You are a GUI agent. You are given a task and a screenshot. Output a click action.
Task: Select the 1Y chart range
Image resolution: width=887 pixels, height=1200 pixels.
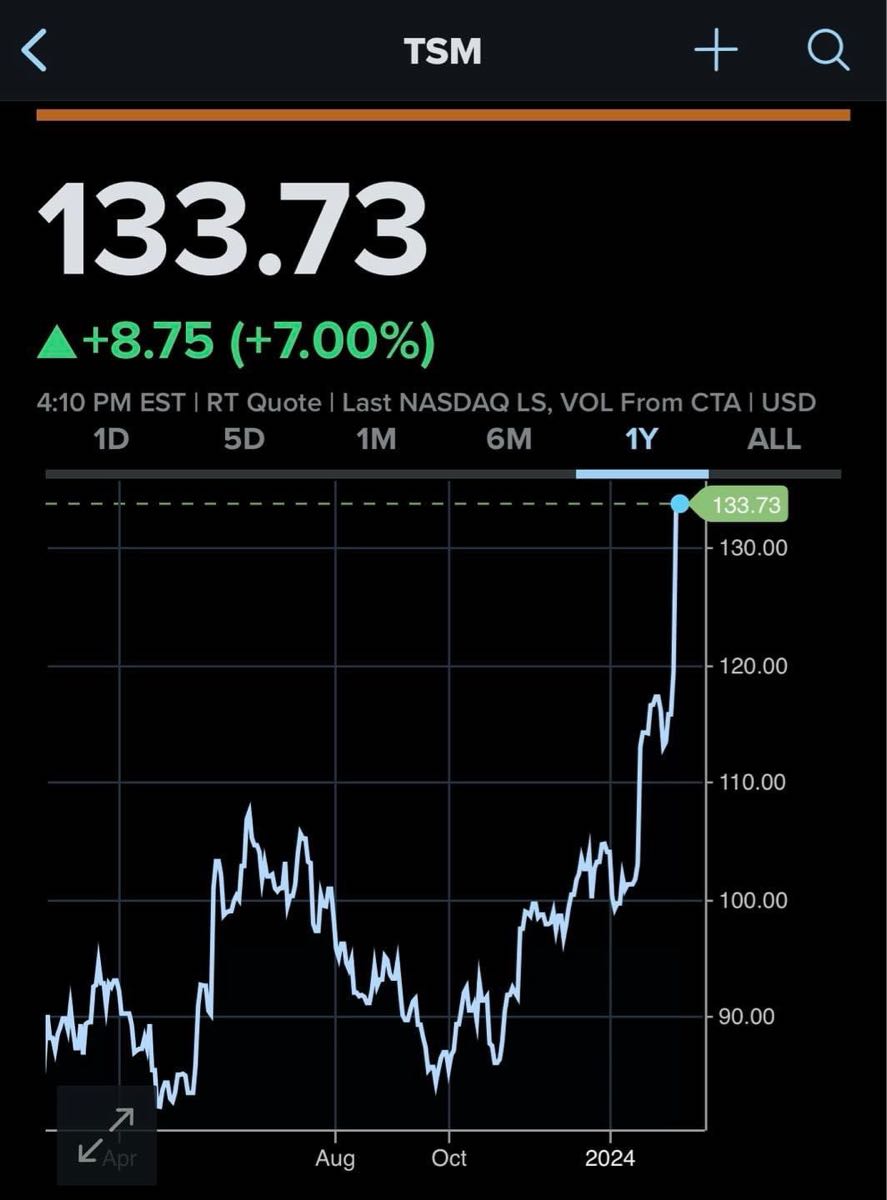coord(641,439)
